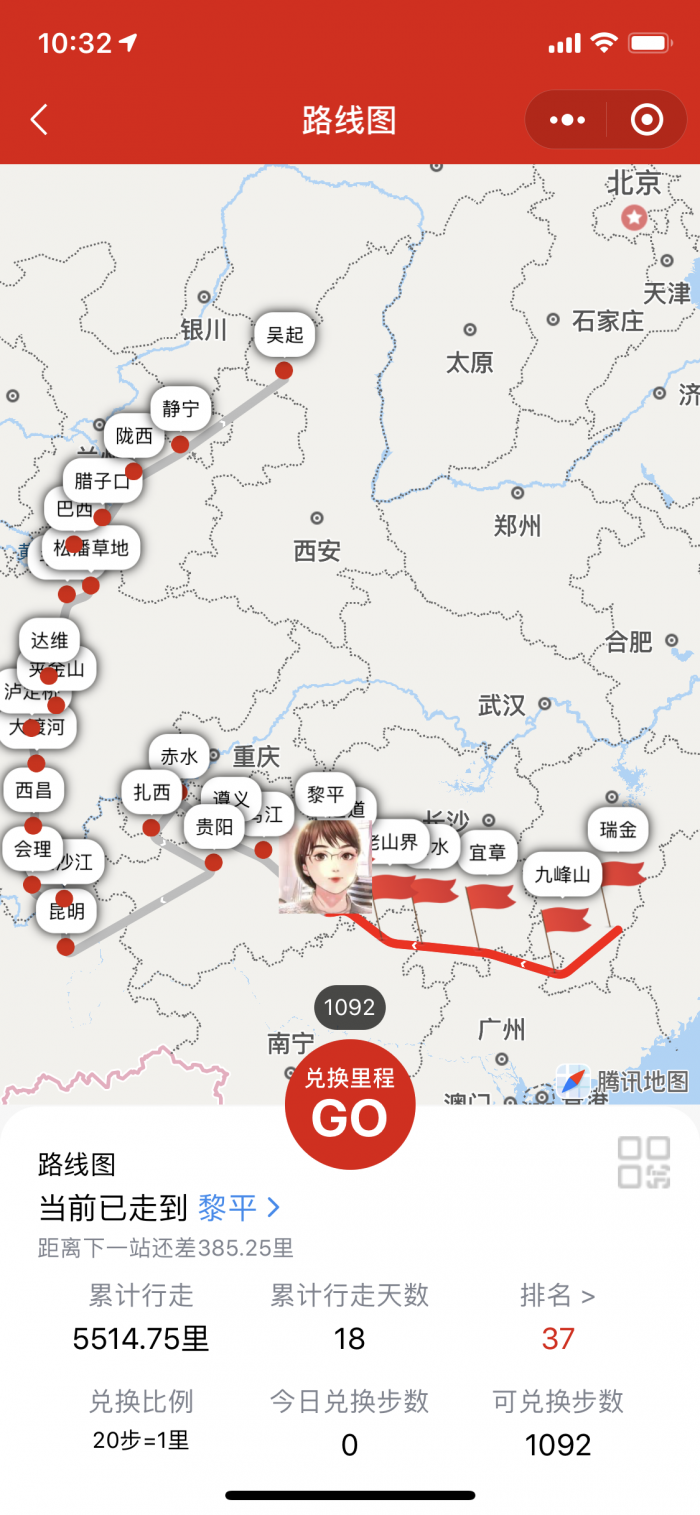Image resolution: width=700 pixels, height=1515 pixels.
Task: Select the 西昌 station marker
Action: (x=33, y=791)
